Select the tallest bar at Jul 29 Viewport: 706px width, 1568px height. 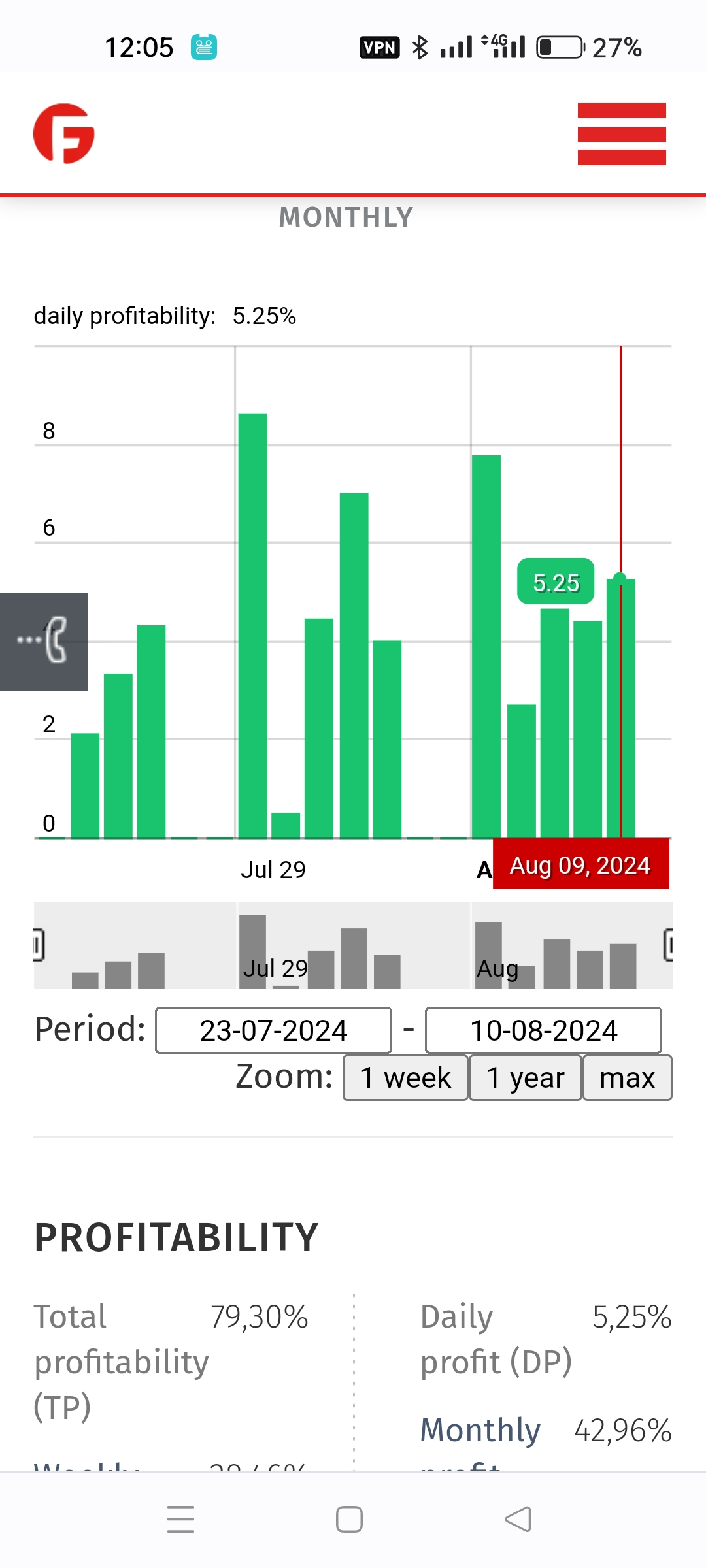(x=252, y=625)
